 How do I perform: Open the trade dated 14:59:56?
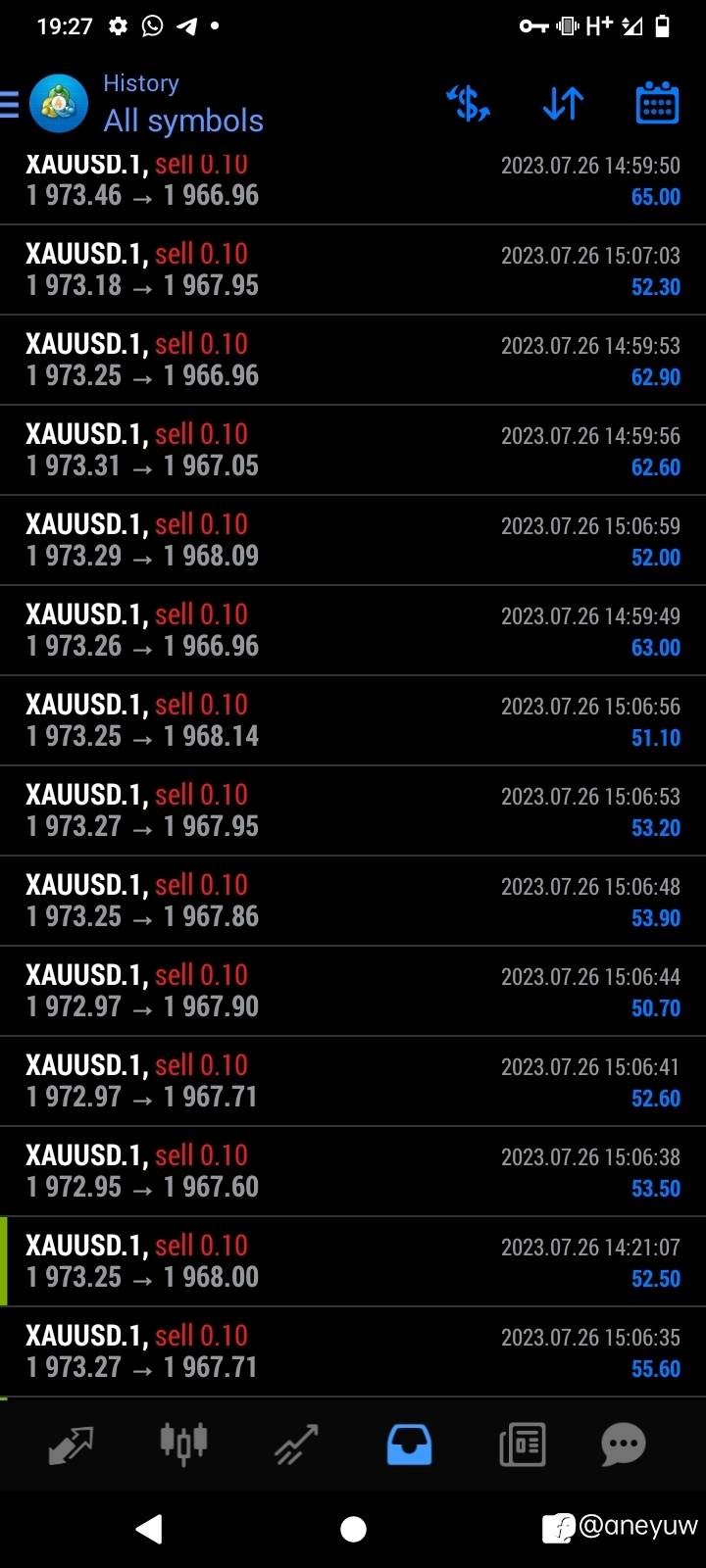(x=353, y=450)
